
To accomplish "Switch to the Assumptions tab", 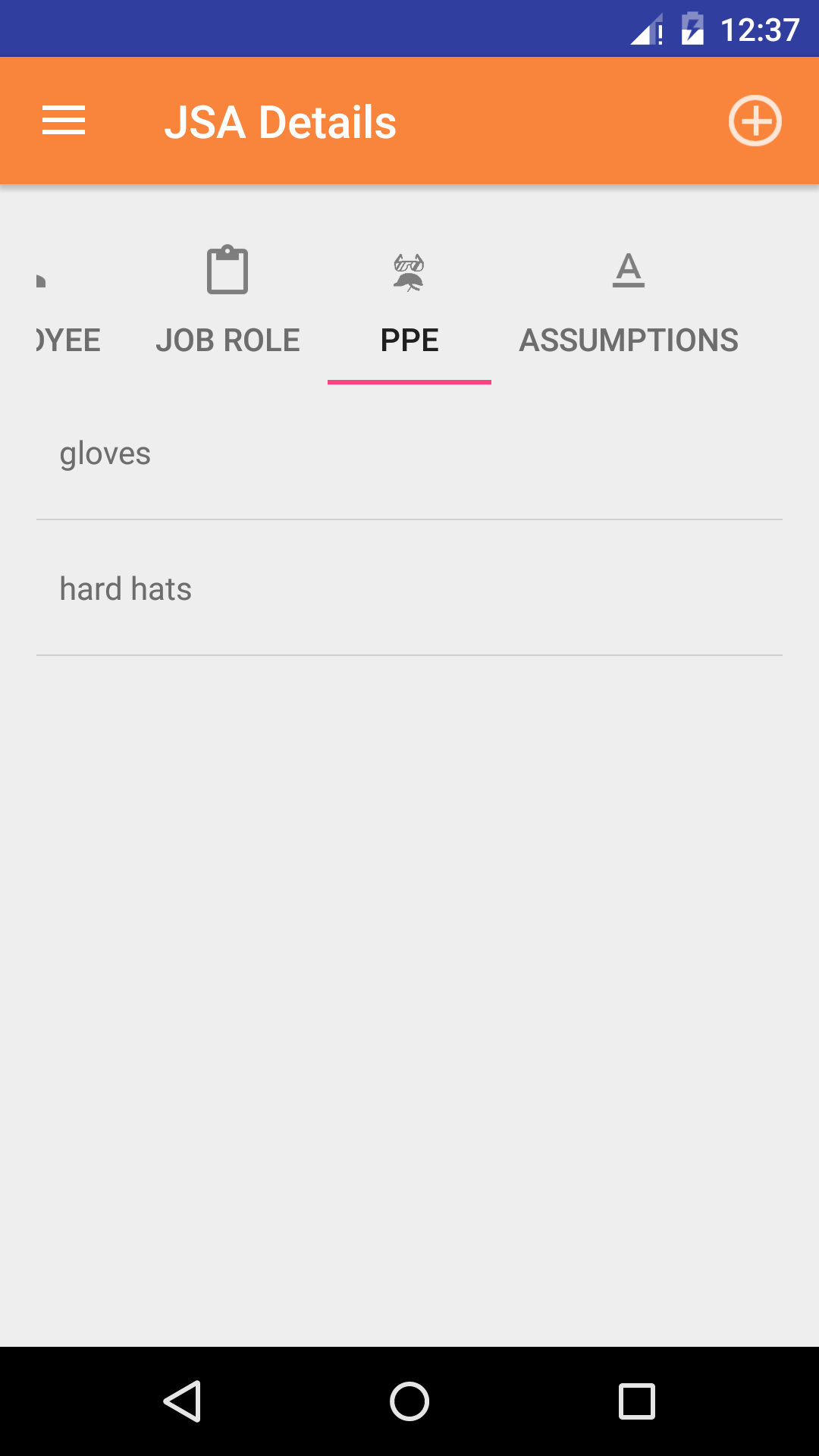I will pos(629,303).
